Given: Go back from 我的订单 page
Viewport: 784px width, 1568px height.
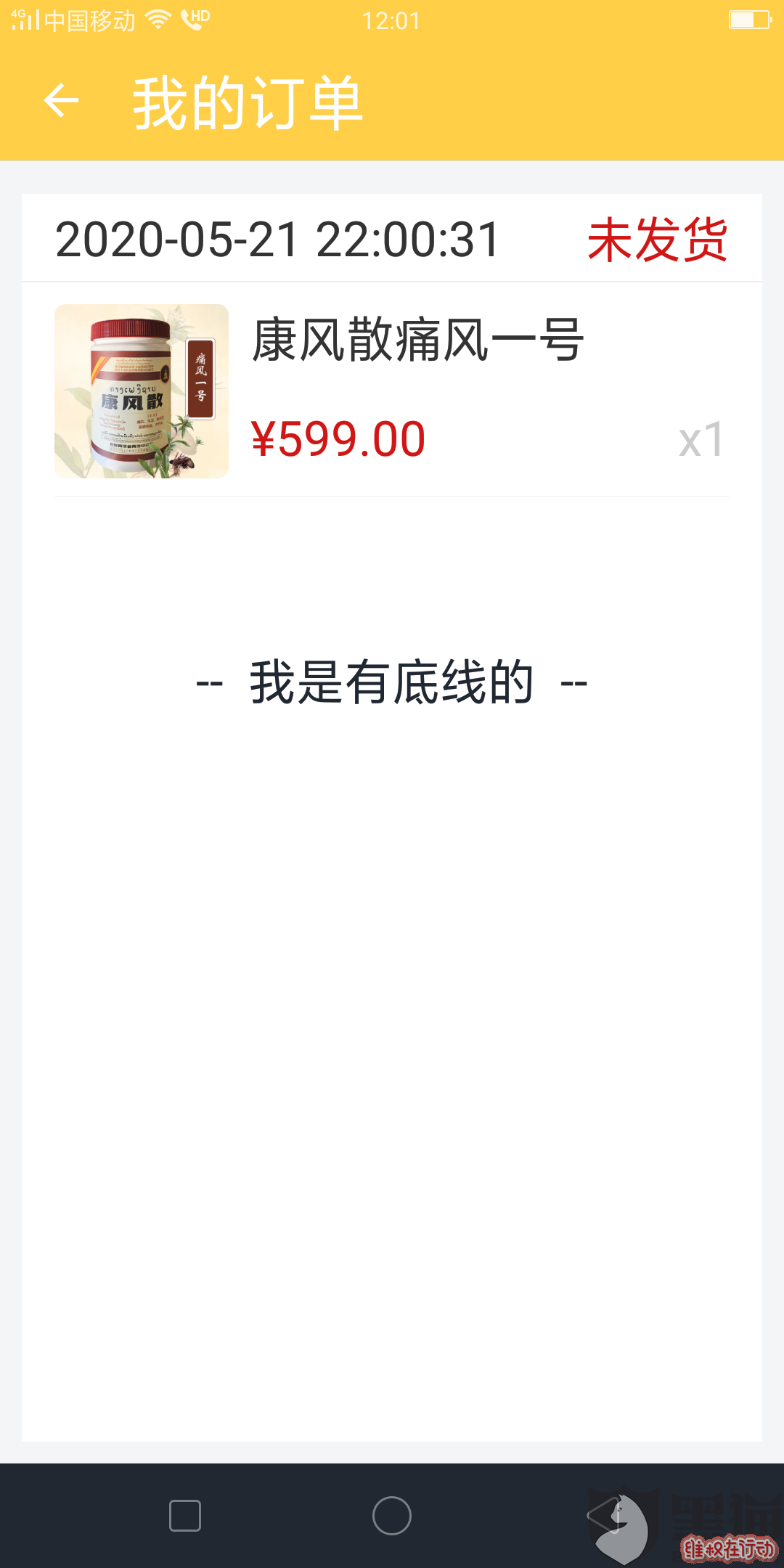Looking at the screenshot, I should coord(62,100).
